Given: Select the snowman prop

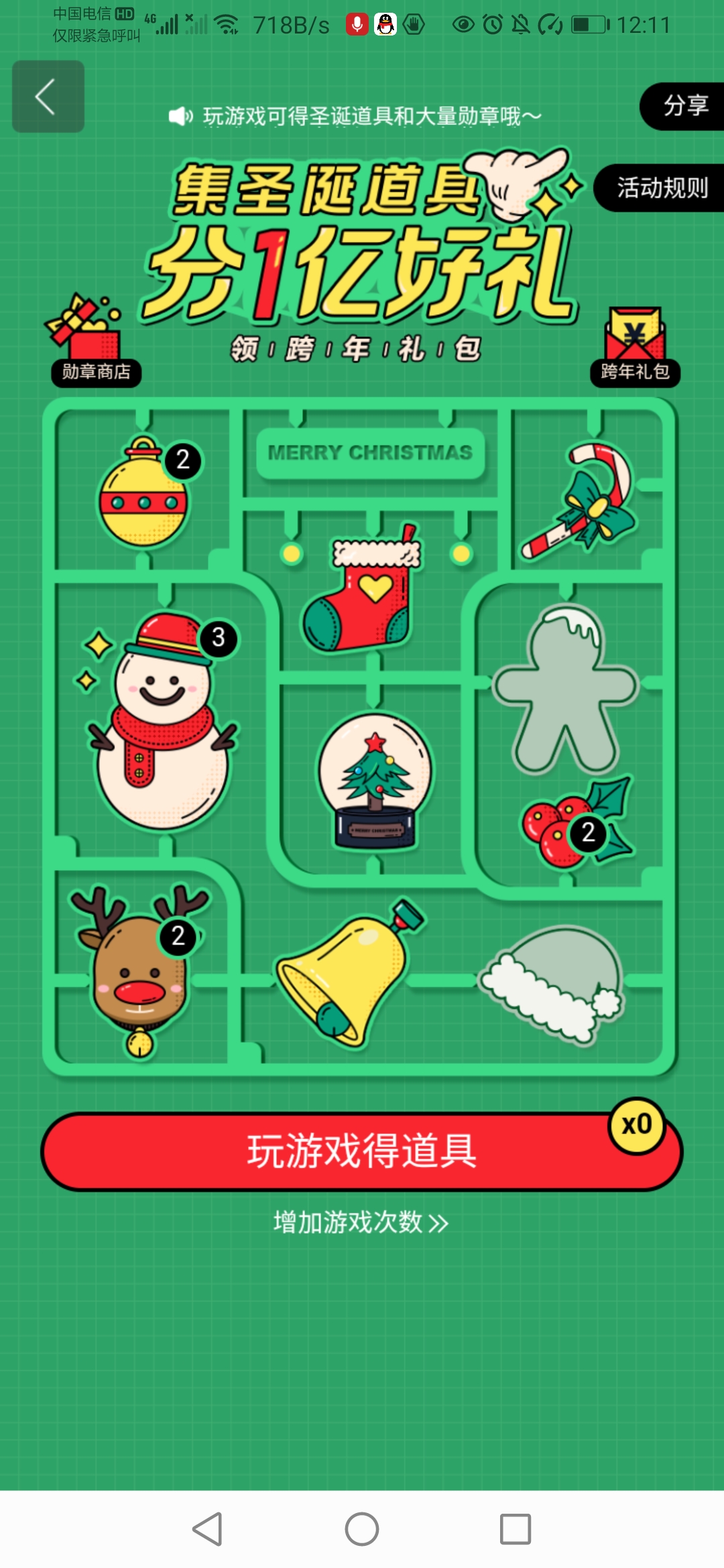Looking at the screenshot, I should point(162,724).
